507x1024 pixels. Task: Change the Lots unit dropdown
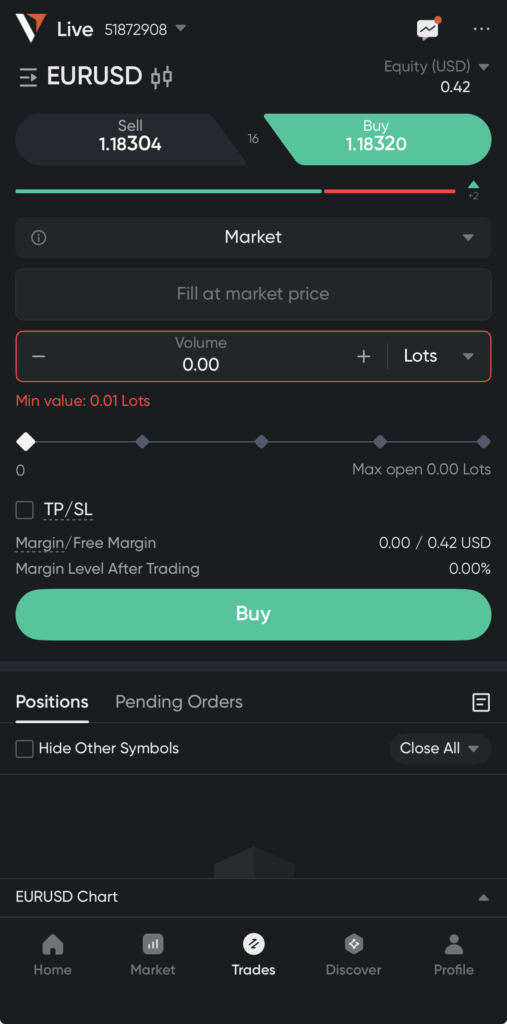pos(438,356)
